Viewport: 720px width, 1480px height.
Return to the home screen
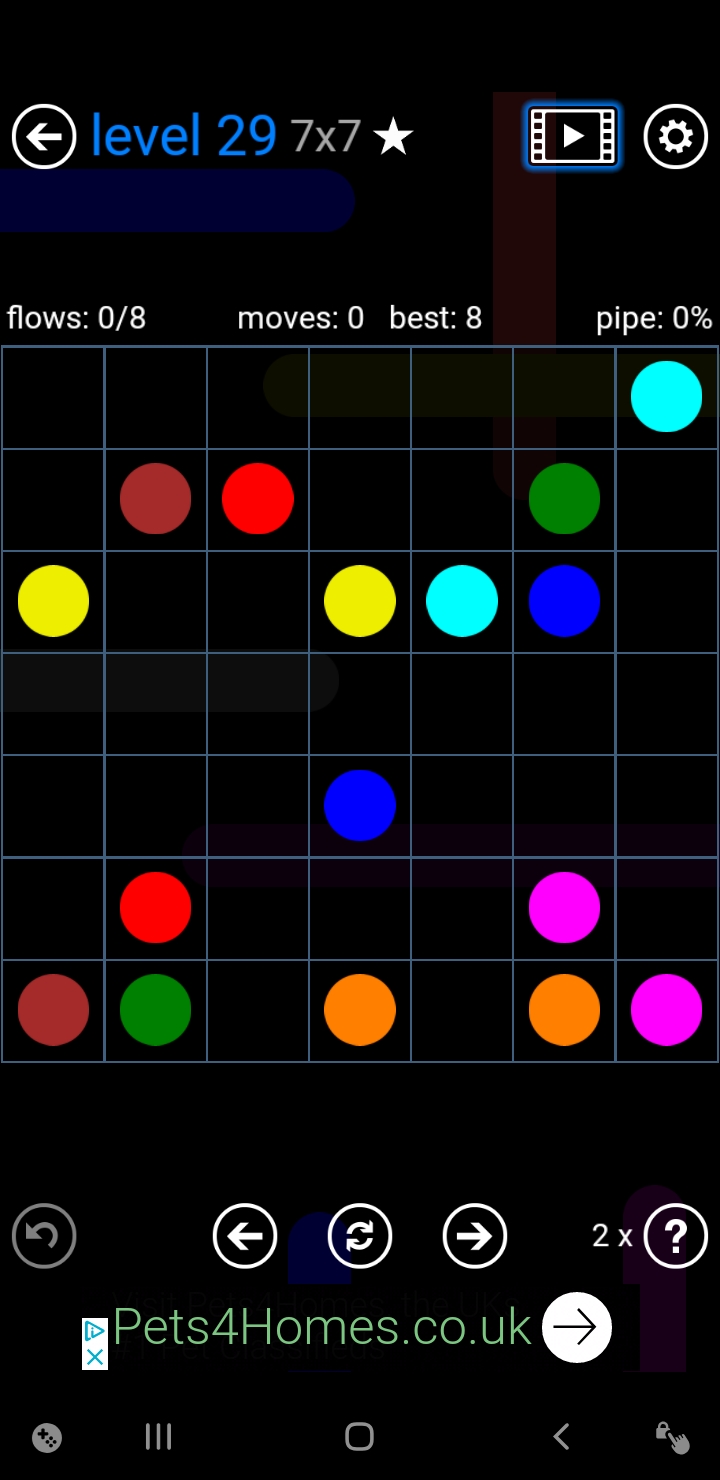coord(359,1437)
